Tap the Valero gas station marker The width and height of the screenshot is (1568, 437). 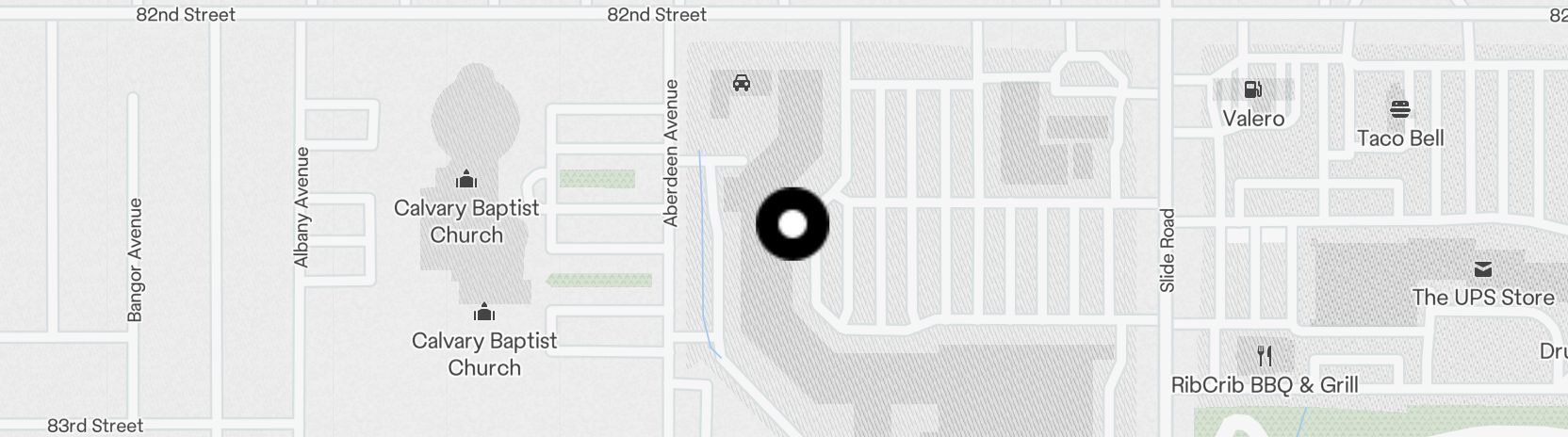[1252, 90]
